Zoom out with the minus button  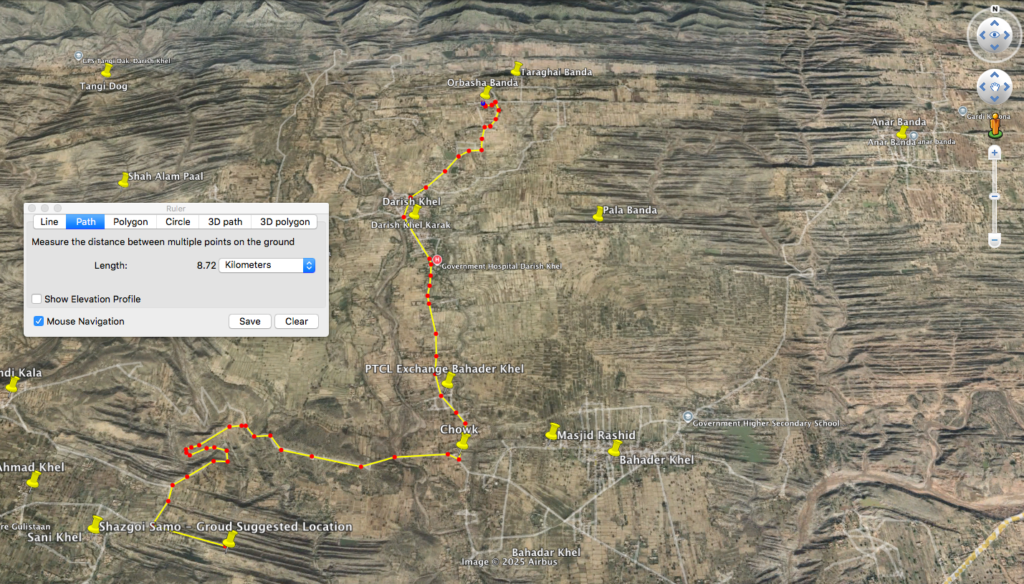click(x=994, y=240)
